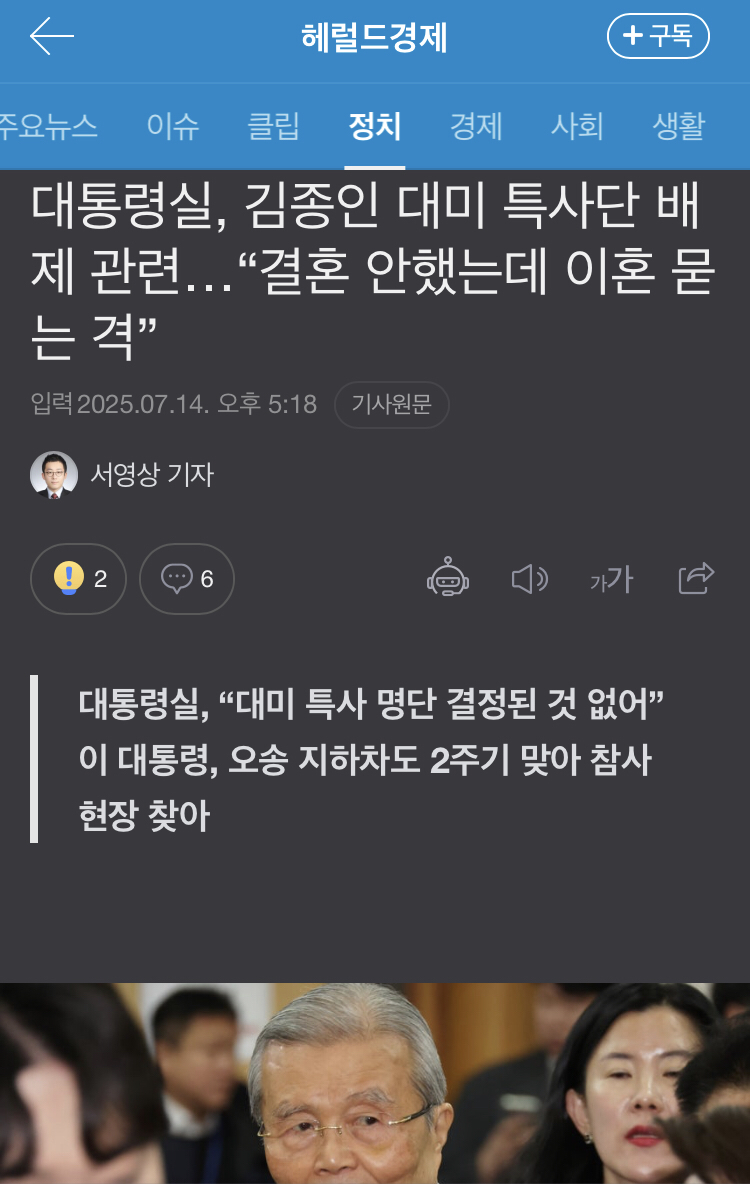Open reporter 서영상 기자's profile
Image resolution: width=750 pixels, height=1184 pixels.
pos(122,474)
